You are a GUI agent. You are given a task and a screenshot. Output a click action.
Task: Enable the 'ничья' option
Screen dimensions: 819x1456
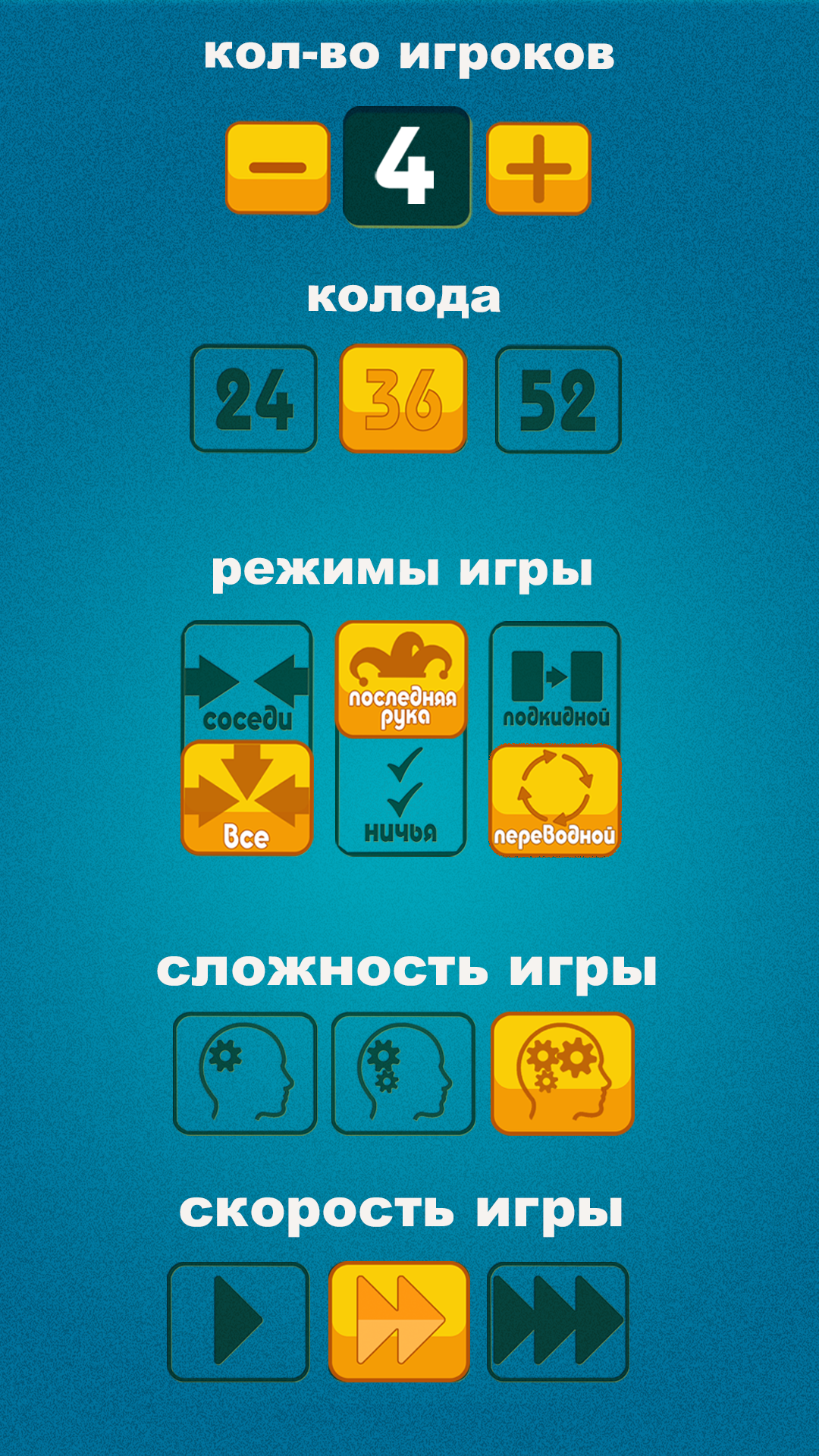click(401, 796)
